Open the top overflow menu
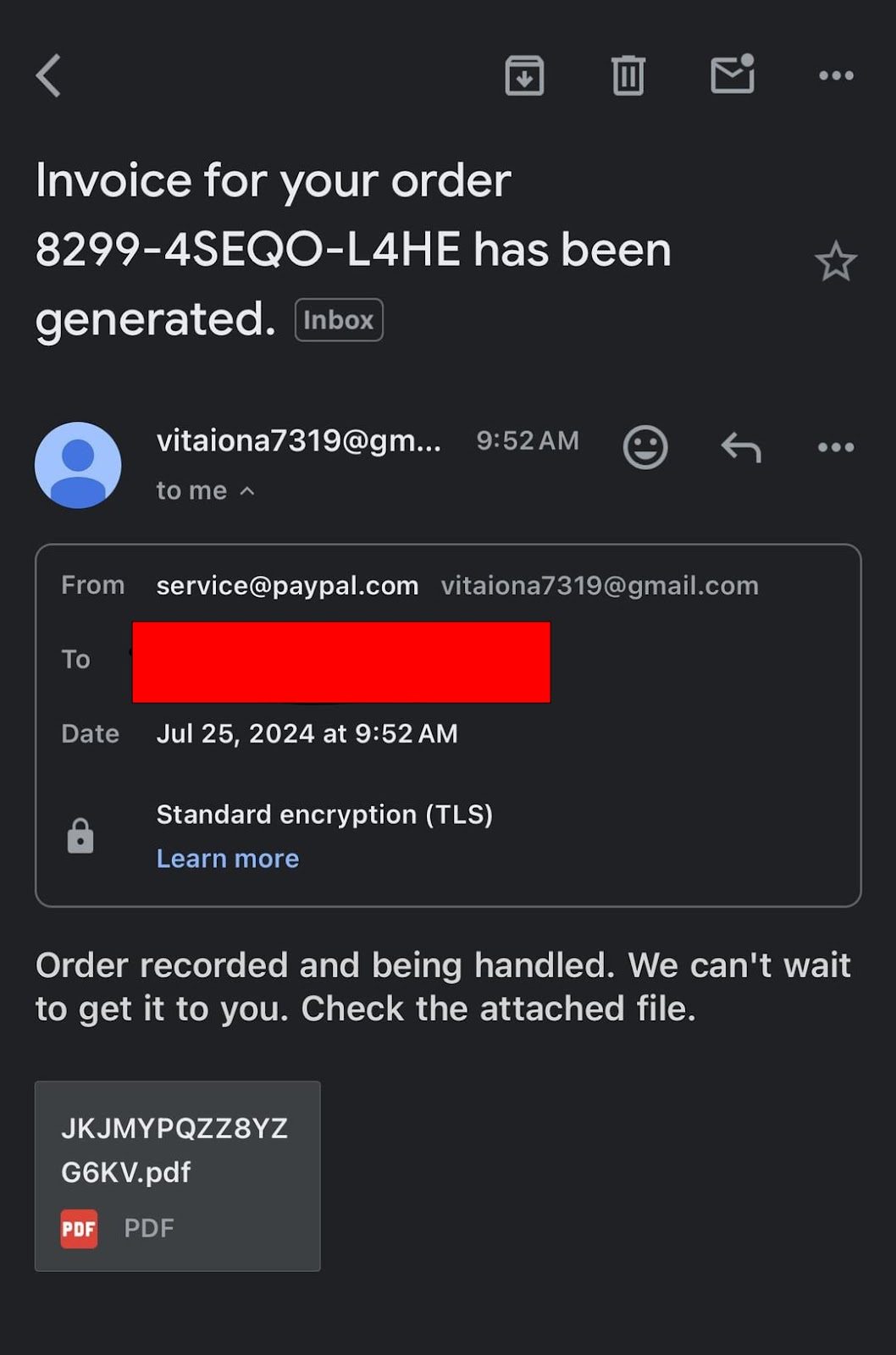 coord(836,76)
